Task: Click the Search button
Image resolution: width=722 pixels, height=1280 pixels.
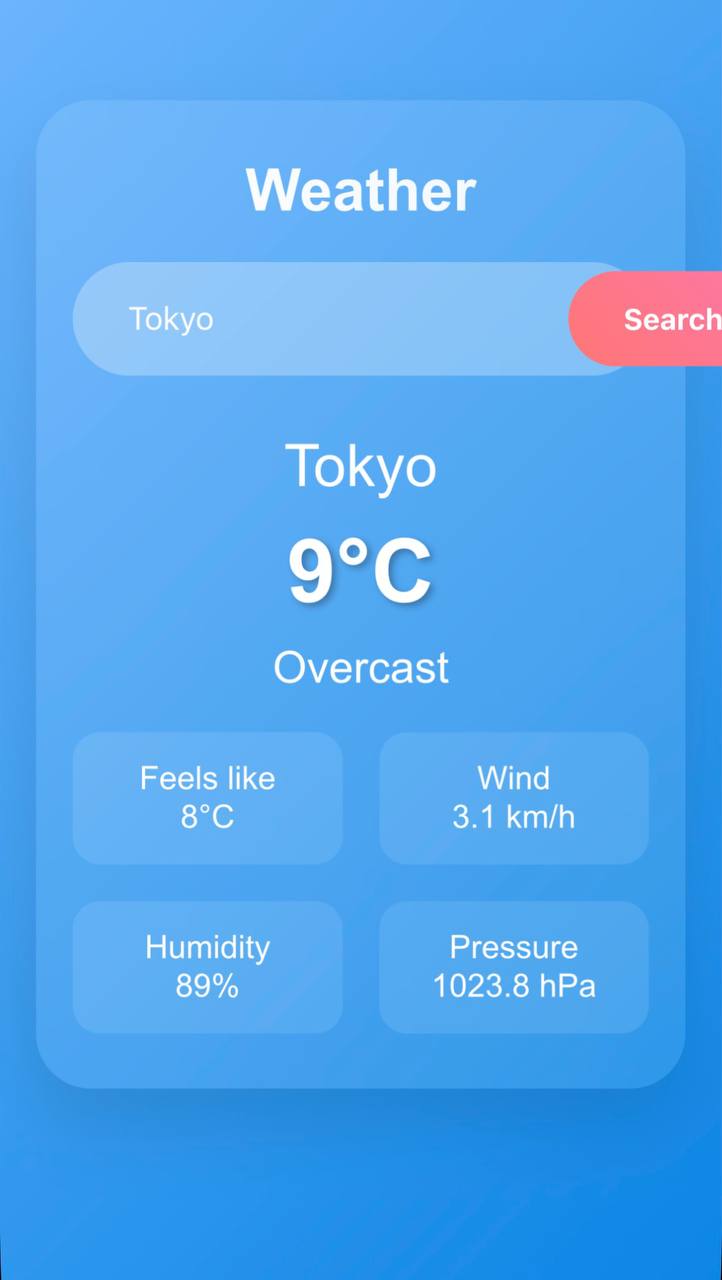Action: pyautogui.click(x=660, y=318)
